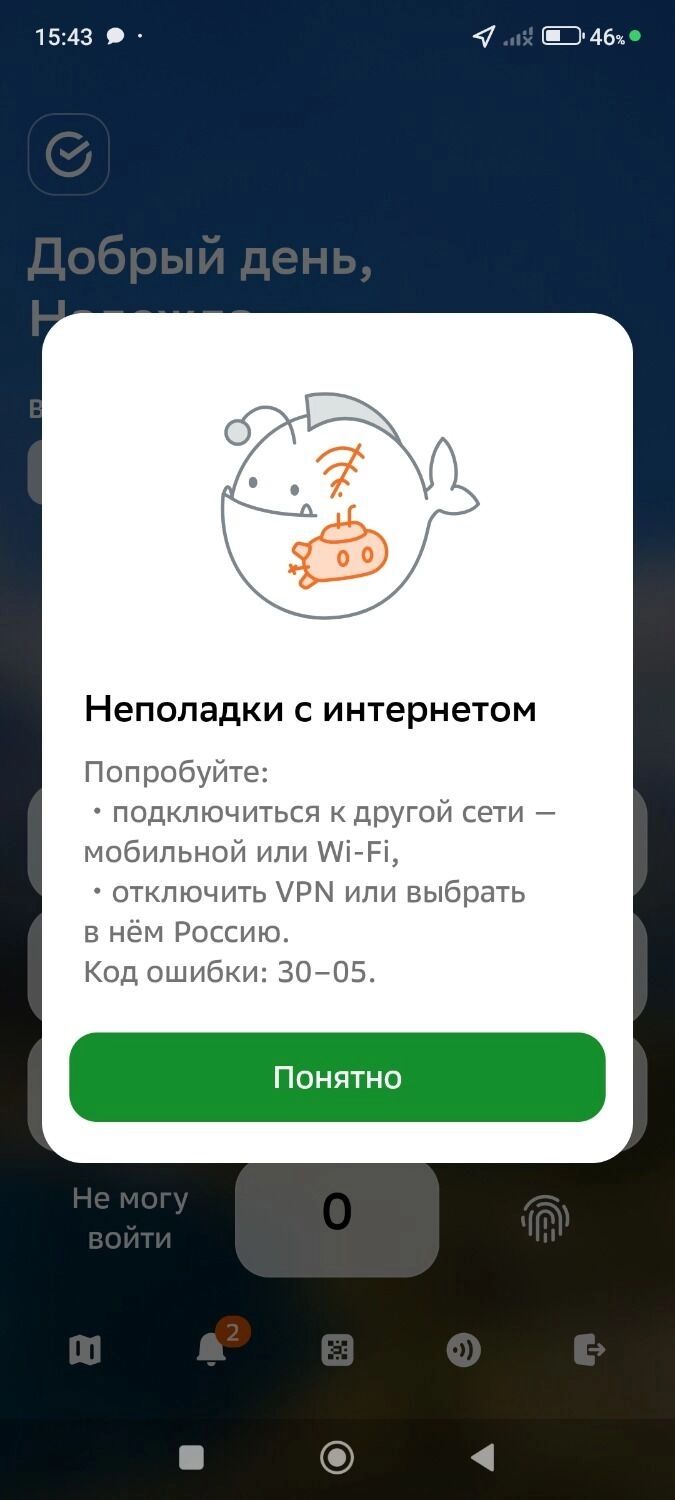Screen dimensions: 675x1500
Task: Dismiss the error dialog with Понятно
Action: [337, 1077]
